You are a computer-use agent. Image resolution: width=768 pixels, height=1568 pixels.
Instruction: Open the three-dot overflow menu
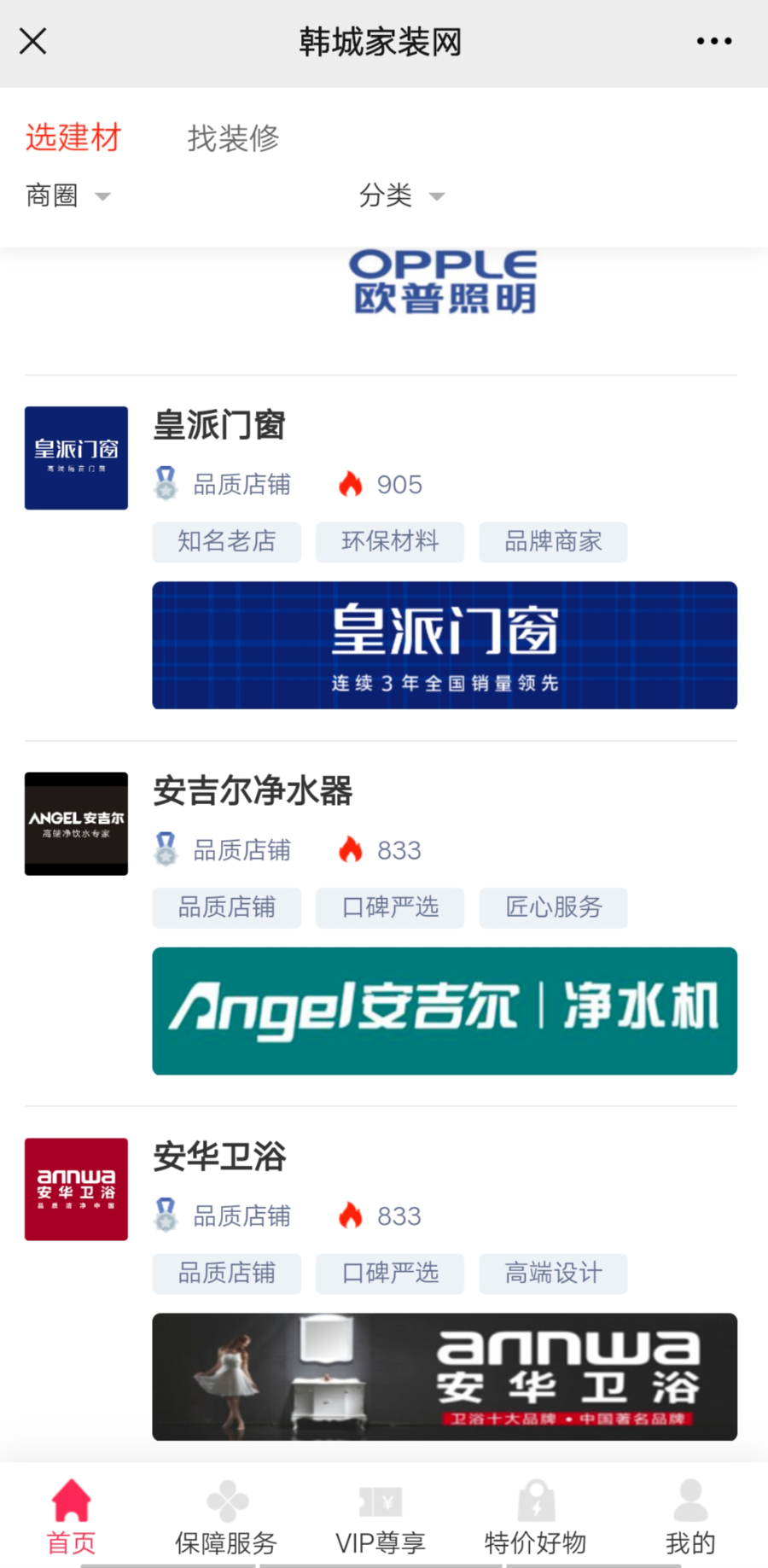coord(713,41)
